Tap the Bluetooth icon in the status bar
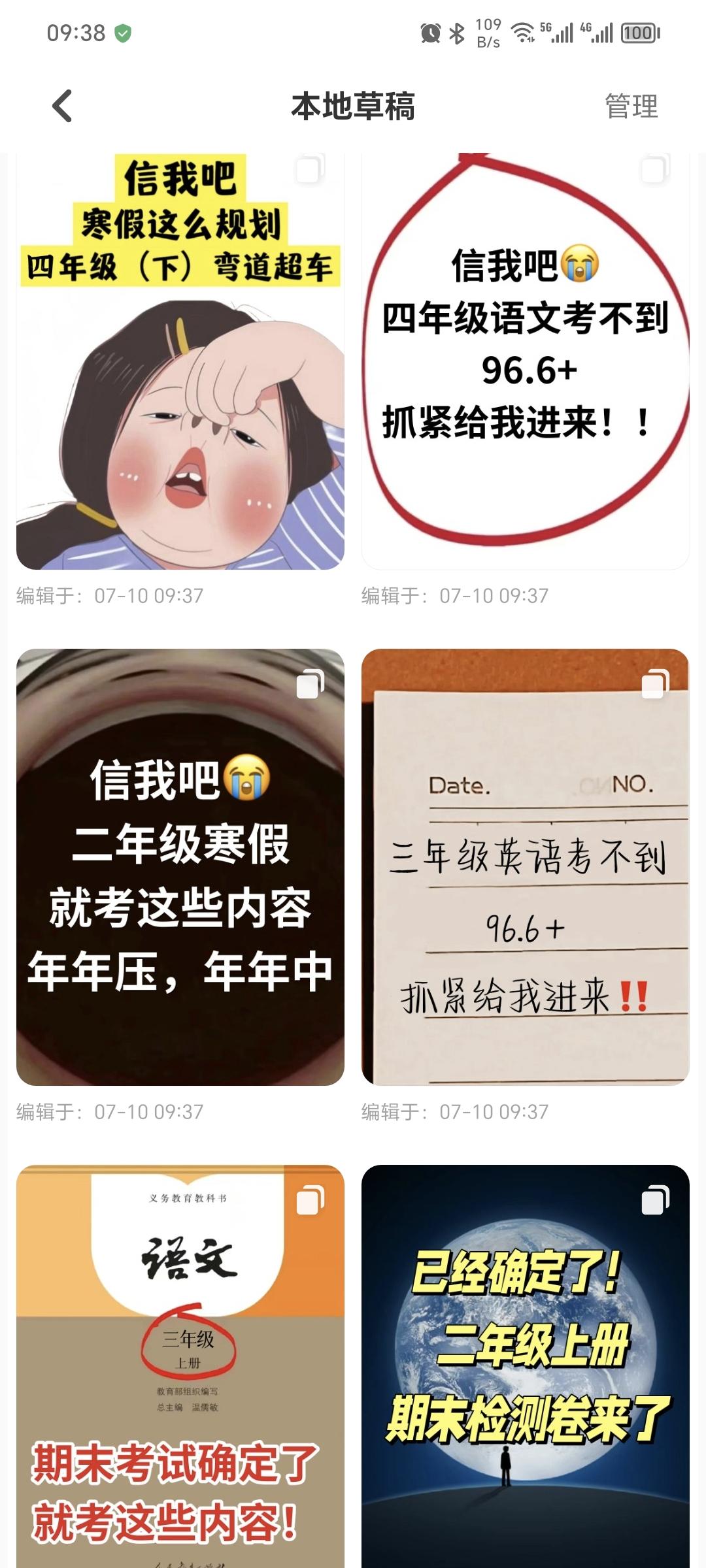The image size is (706, 1568). pos(456,30)
